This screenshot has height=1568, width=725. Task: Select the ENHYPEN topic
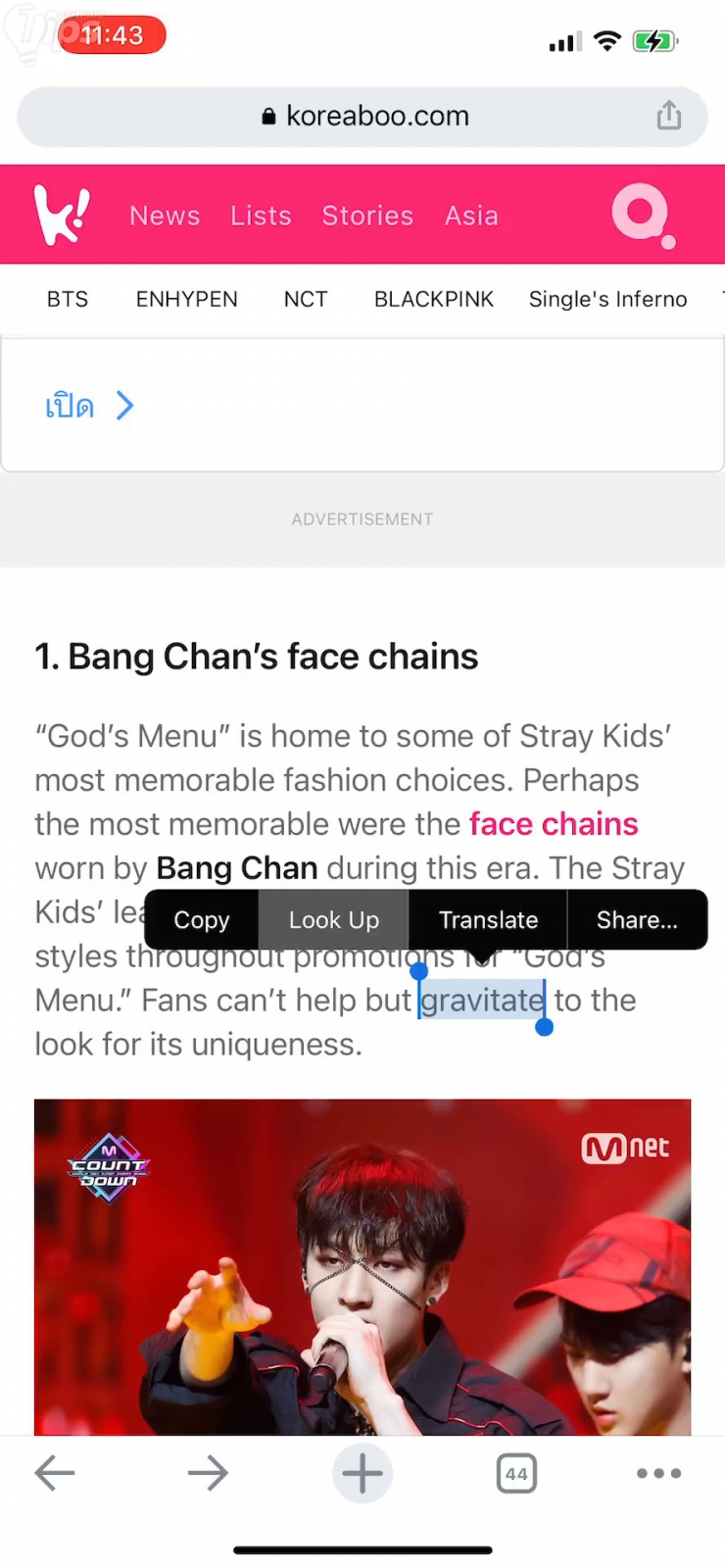[186, 300]
